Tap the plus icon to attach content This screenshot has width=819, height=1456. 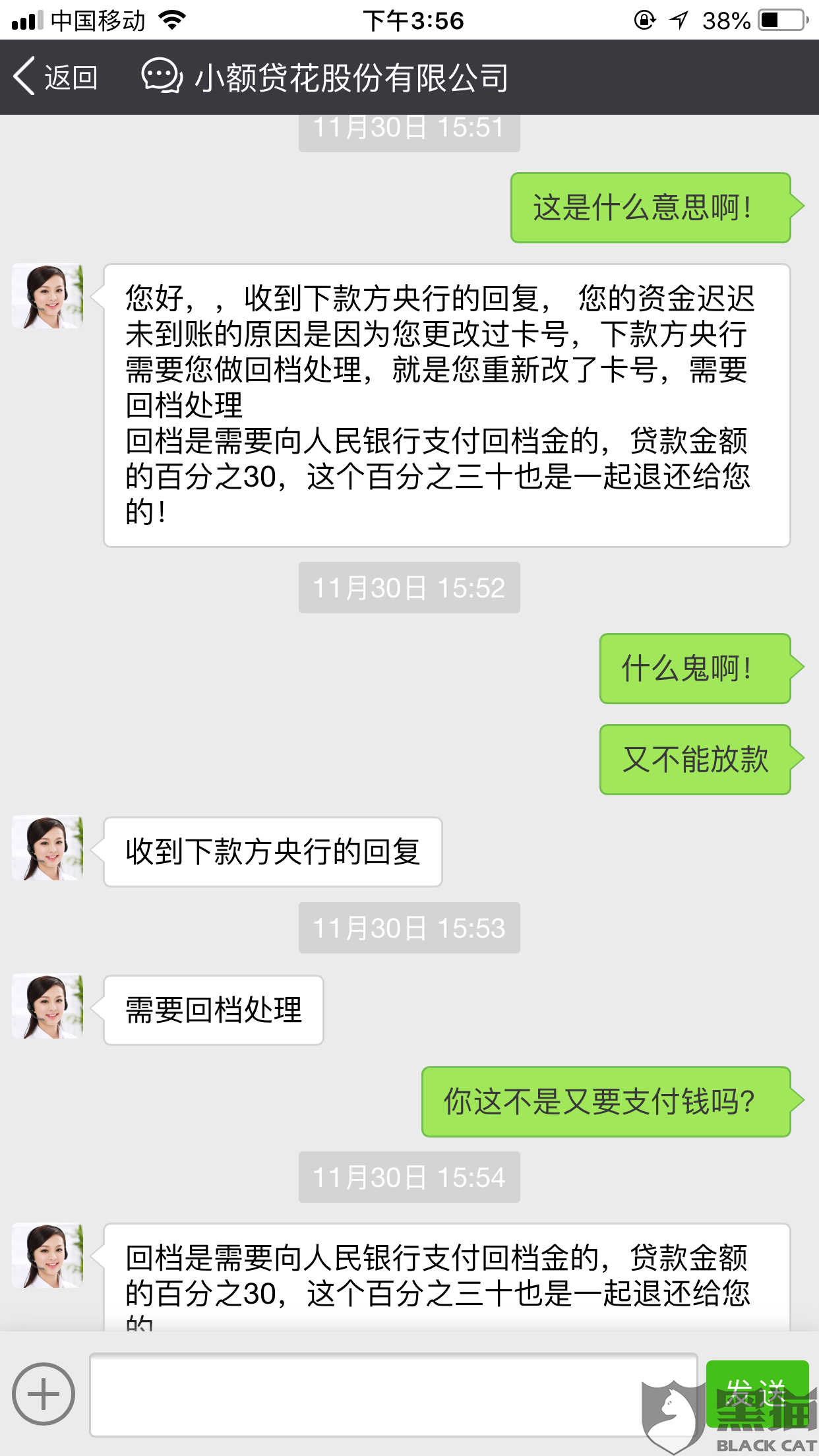44,1394
